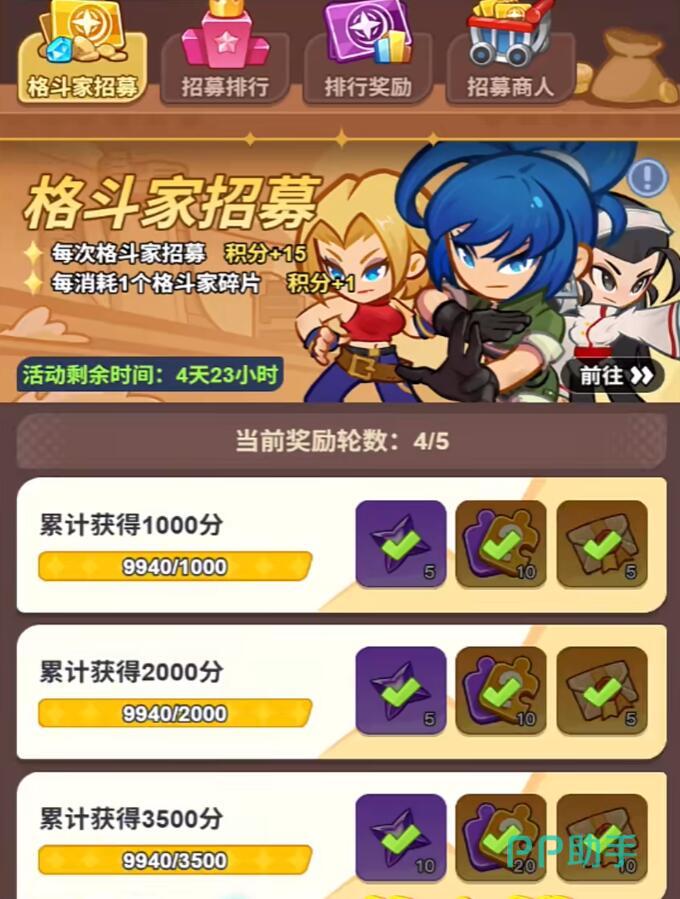The height and width of the screenshot is (899, 680).
Task: View puzzle piece reward in 累计获得2000分 row
Action: pos(501,691)
